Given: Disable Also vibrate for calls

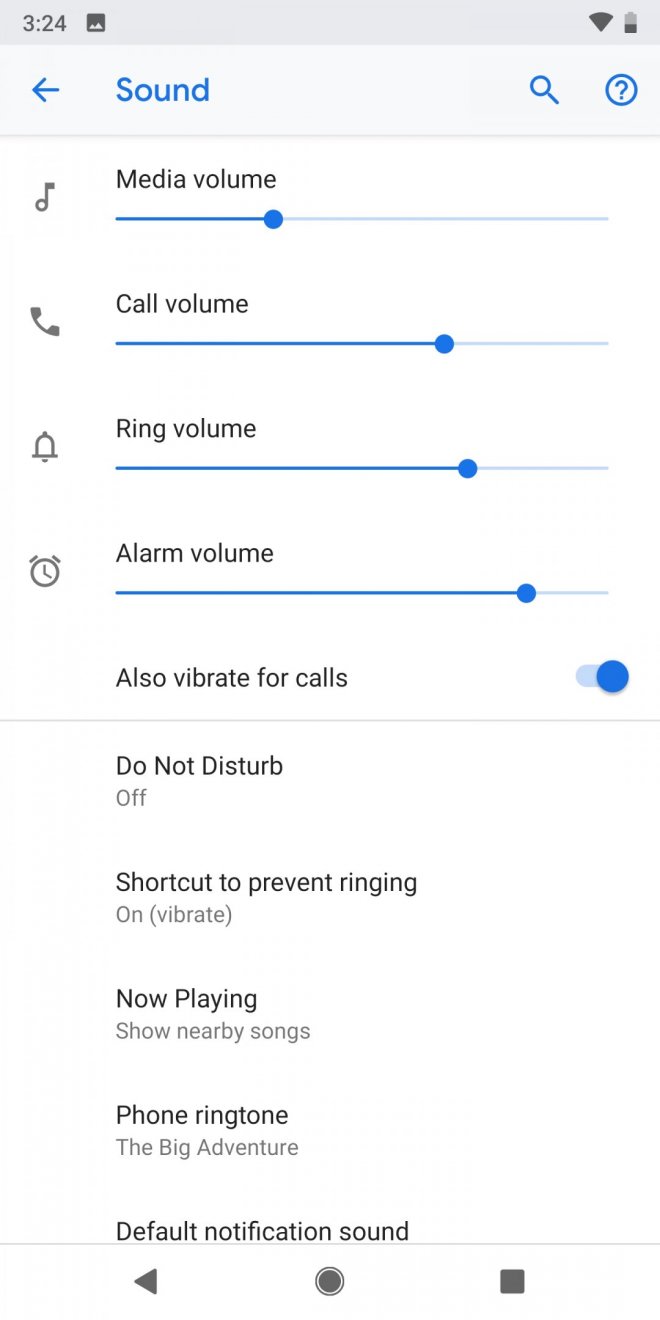Looking at the screenshot, I should 602,677.
